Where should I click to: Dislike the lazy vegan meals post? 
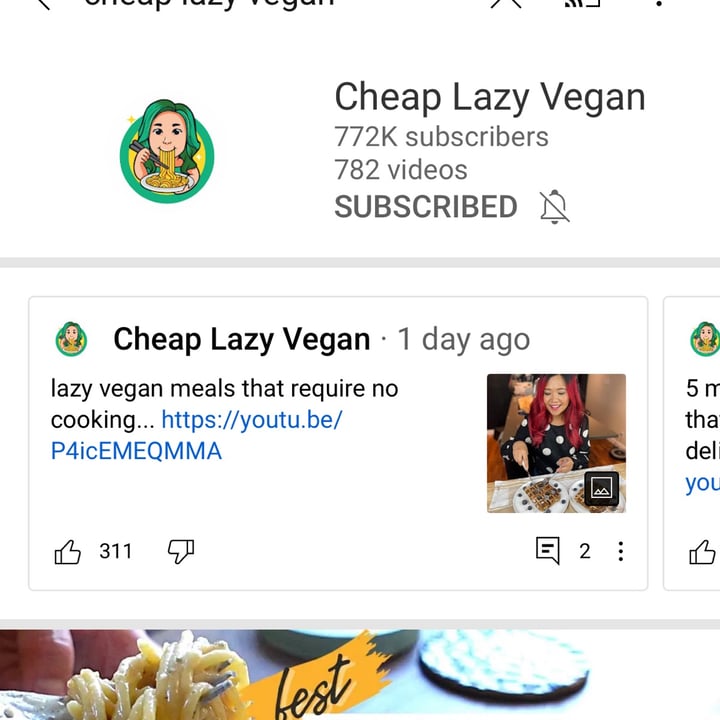[180, 551]
